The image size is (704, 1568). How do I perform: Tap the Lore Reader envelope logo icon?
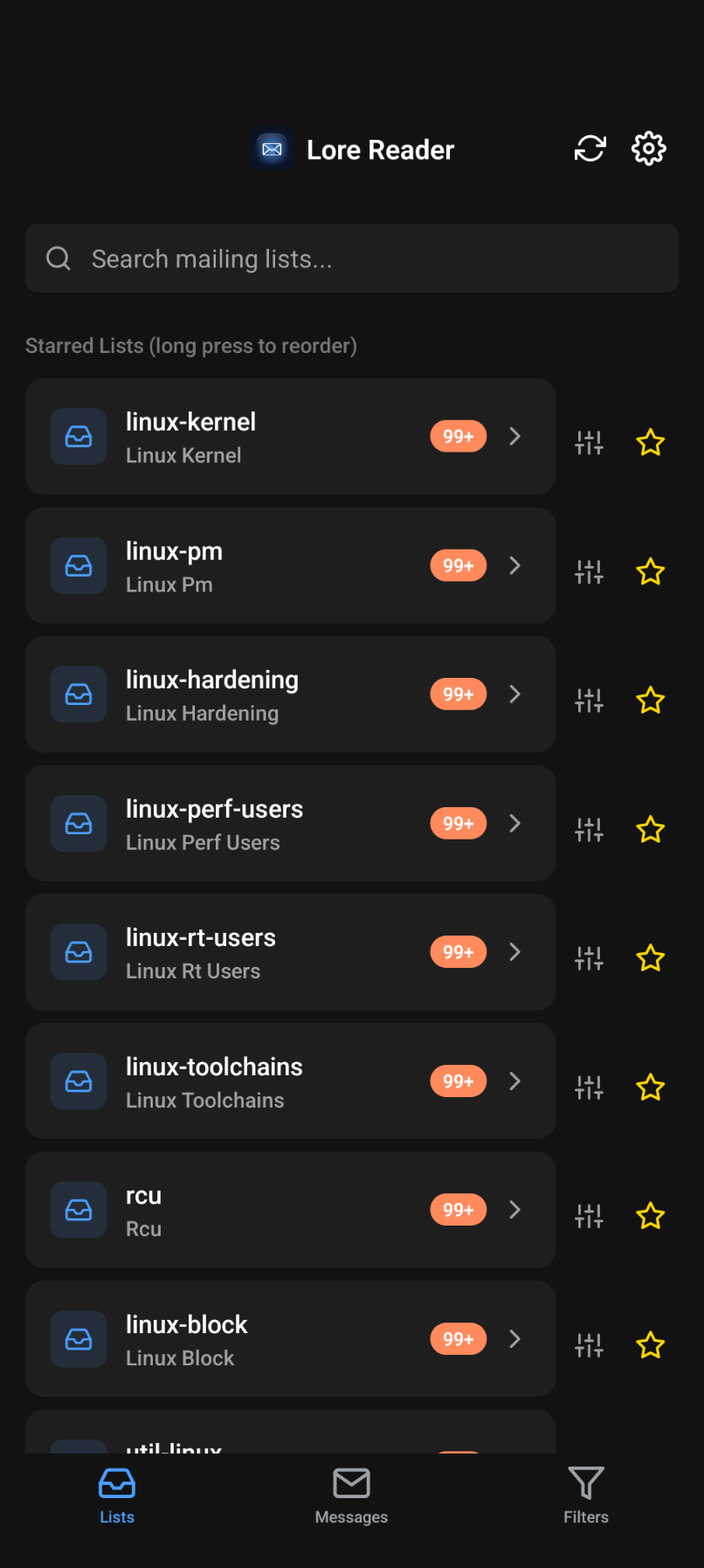272,149
